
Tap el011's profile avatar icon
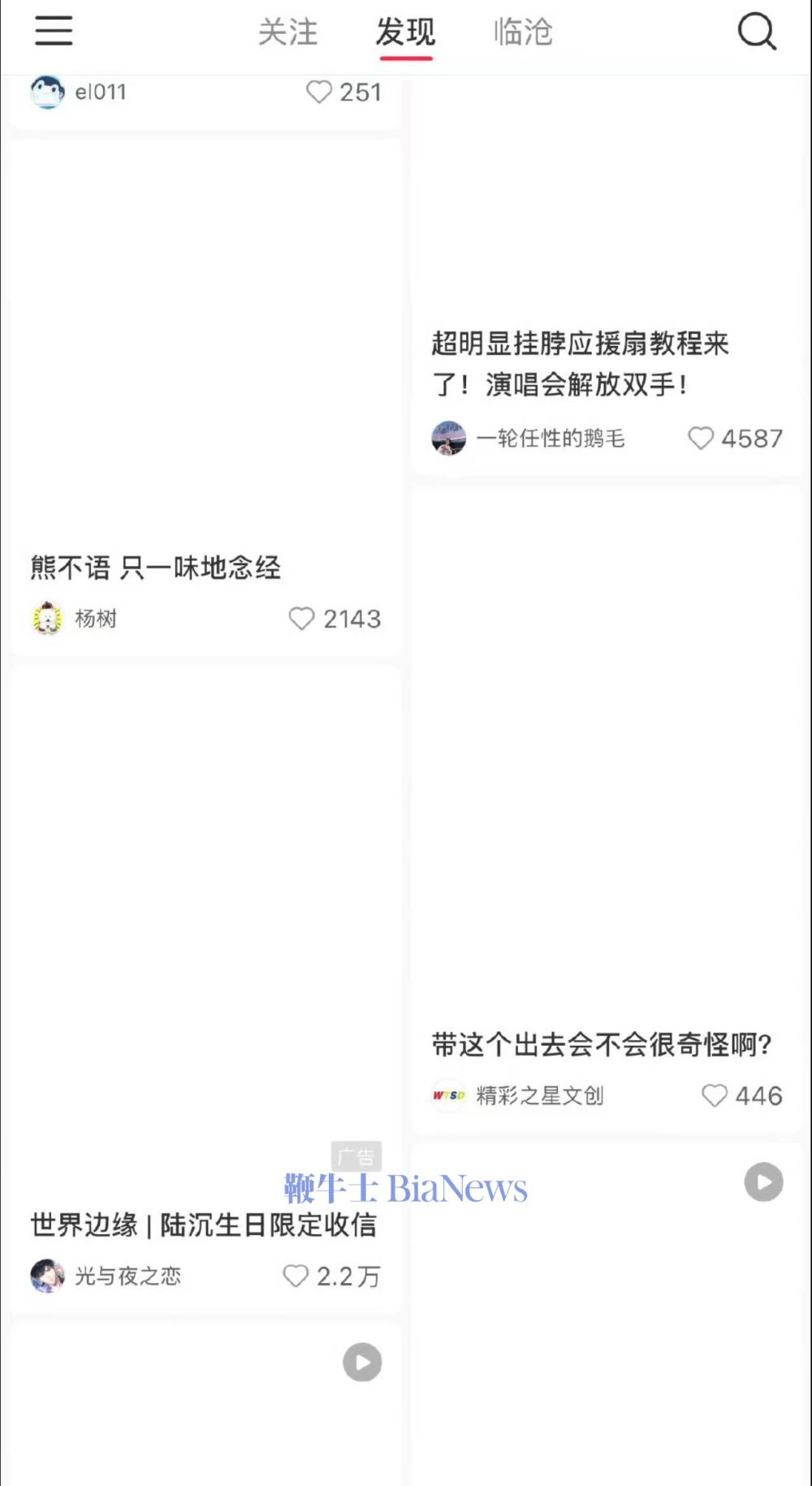point(46,92)
